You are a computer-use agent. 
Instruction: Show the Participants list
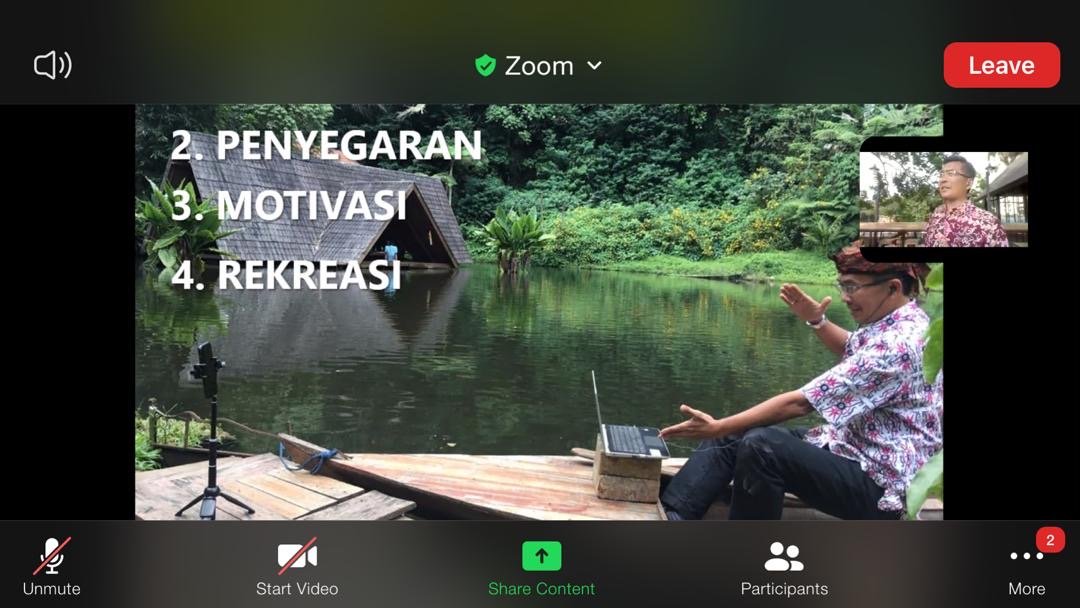coord(784,566)
